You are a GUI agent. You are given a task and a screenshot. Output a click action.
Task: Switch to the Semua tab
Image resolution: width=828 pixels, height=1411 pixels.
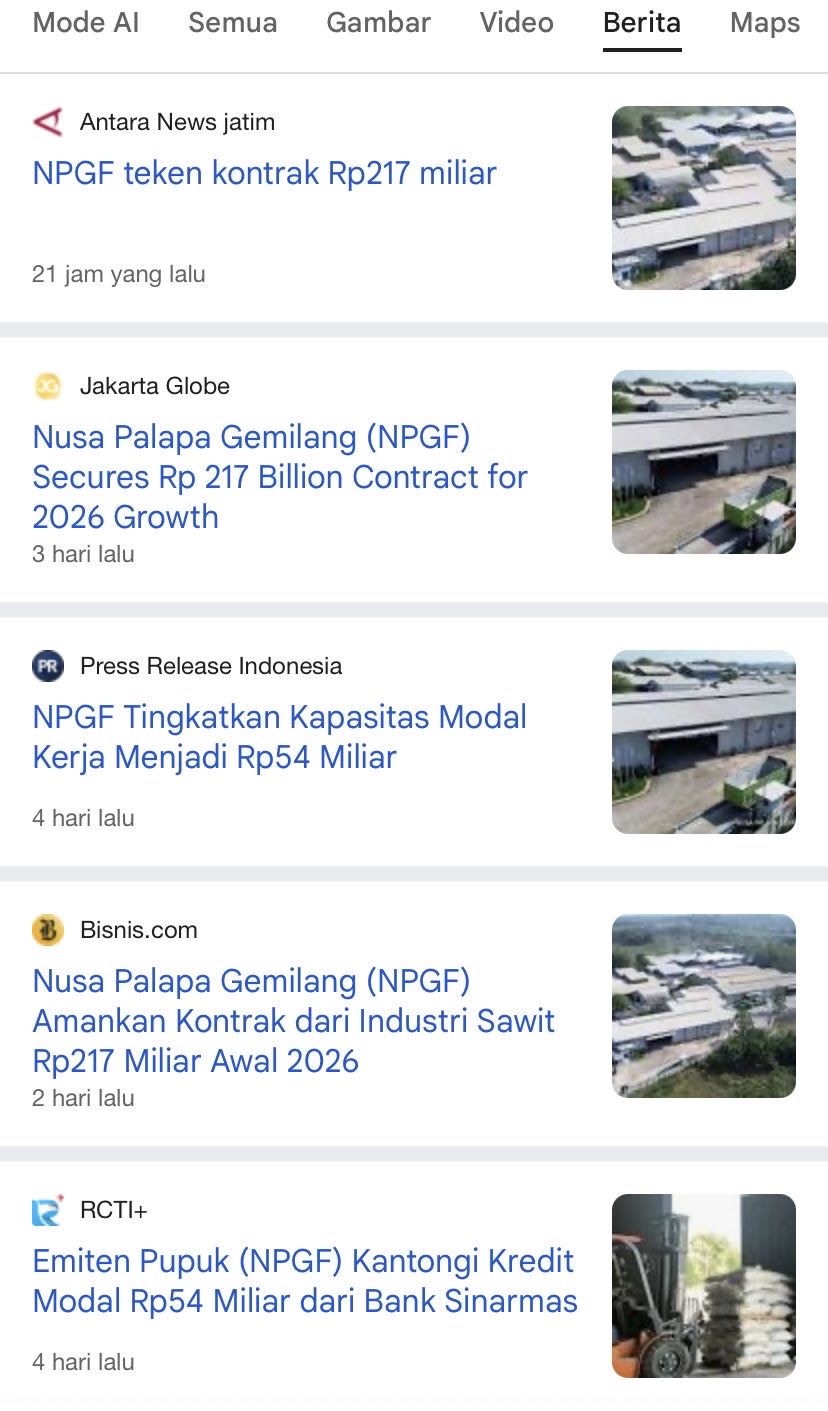coord(232,23)
